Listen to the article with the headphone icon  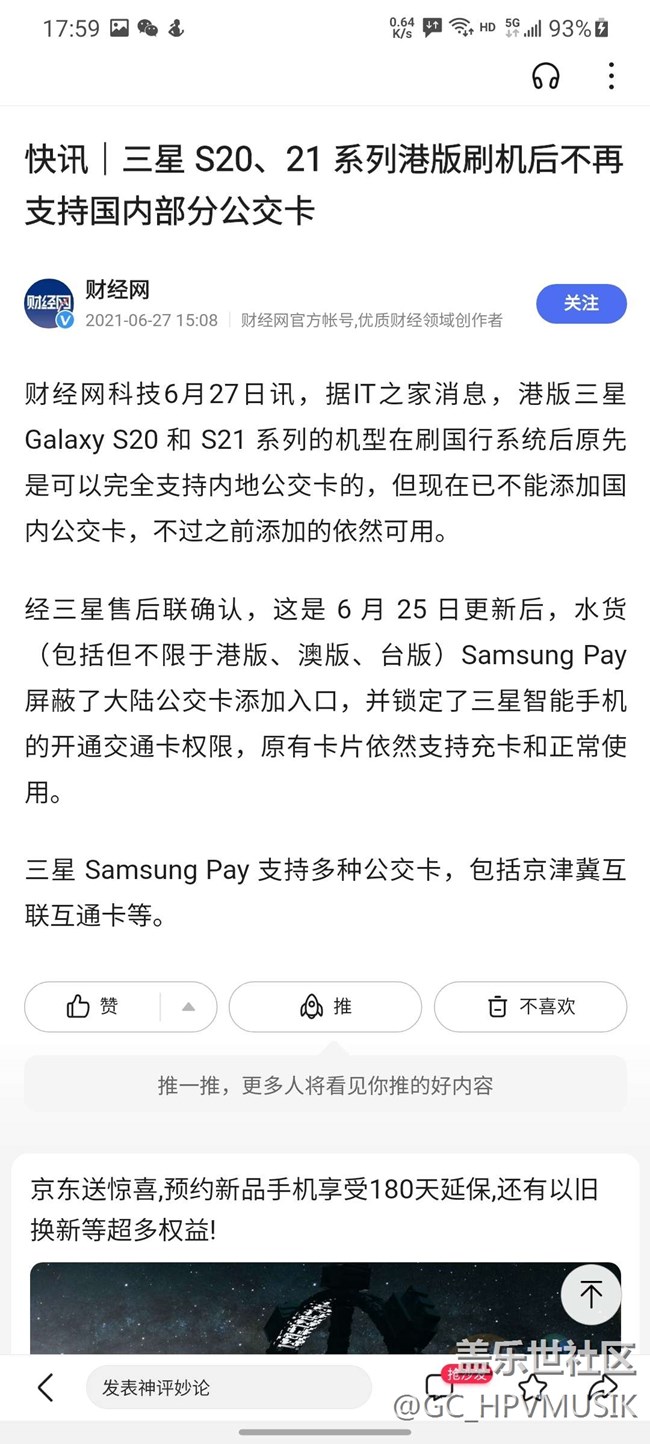pyautogui.click(x=545, y=76)
